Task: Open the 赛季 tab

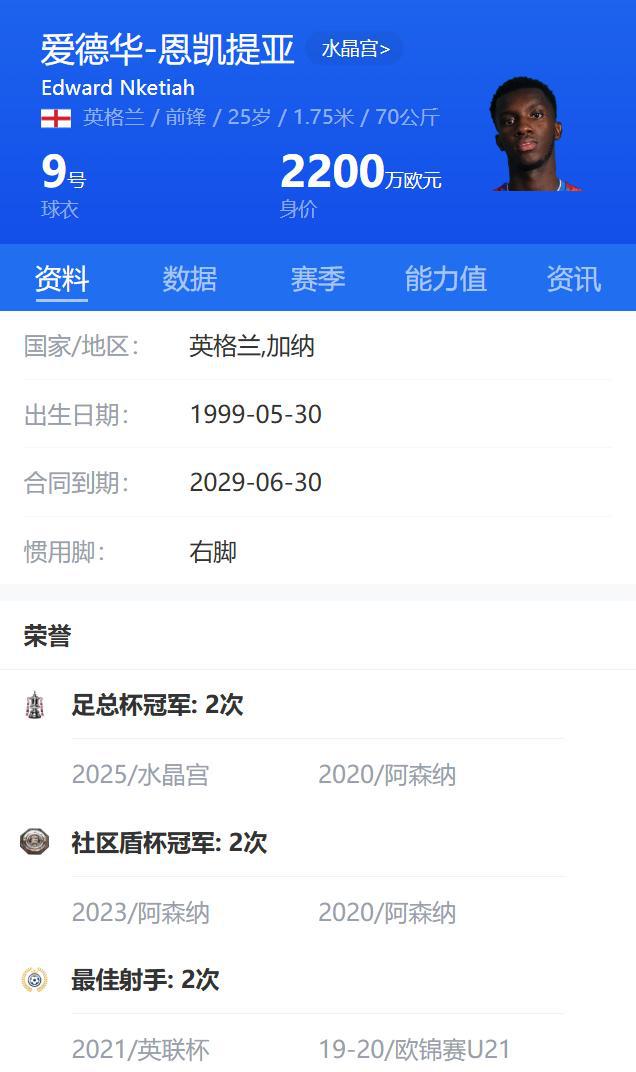Action: coord(317,278)
